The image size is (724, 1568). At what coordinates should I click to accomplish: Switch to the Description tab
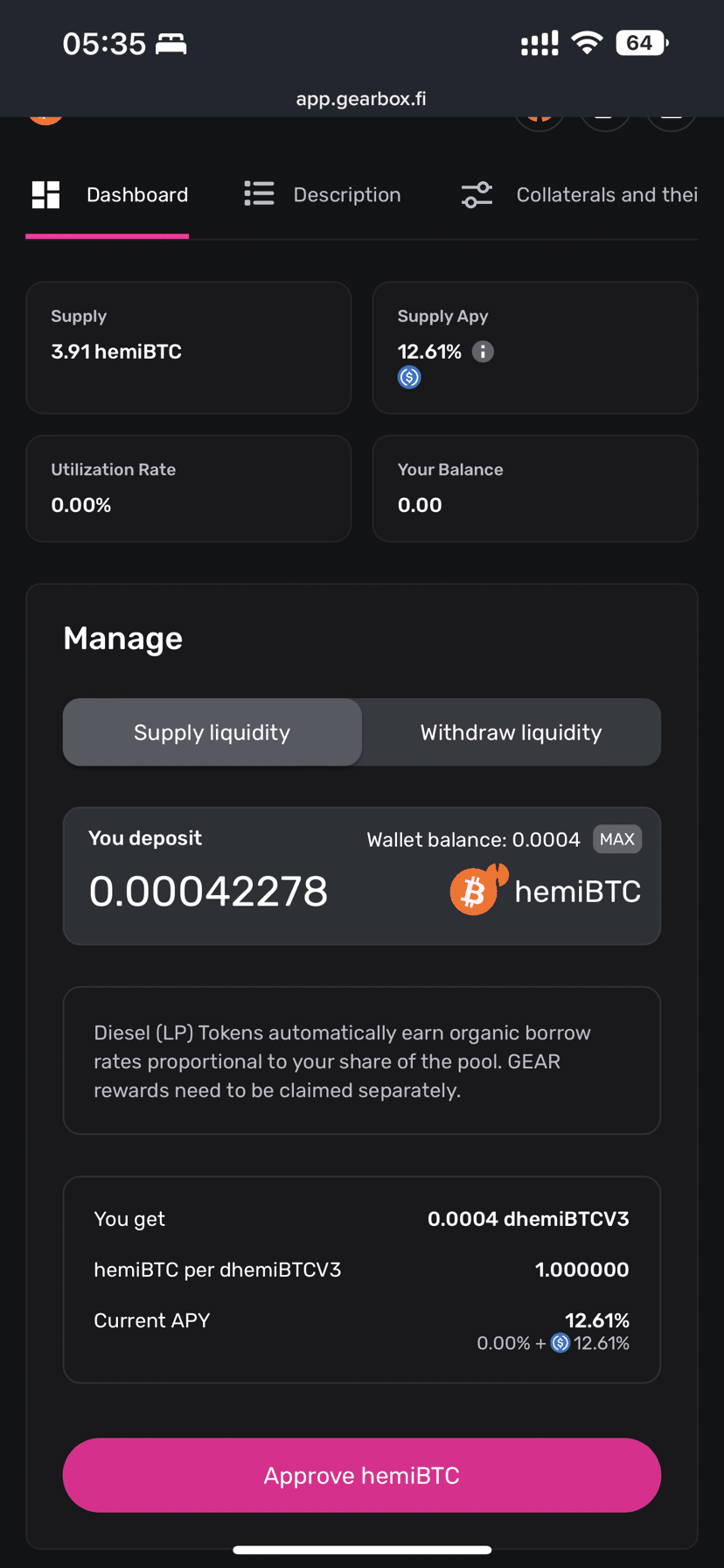pos(322,194)
